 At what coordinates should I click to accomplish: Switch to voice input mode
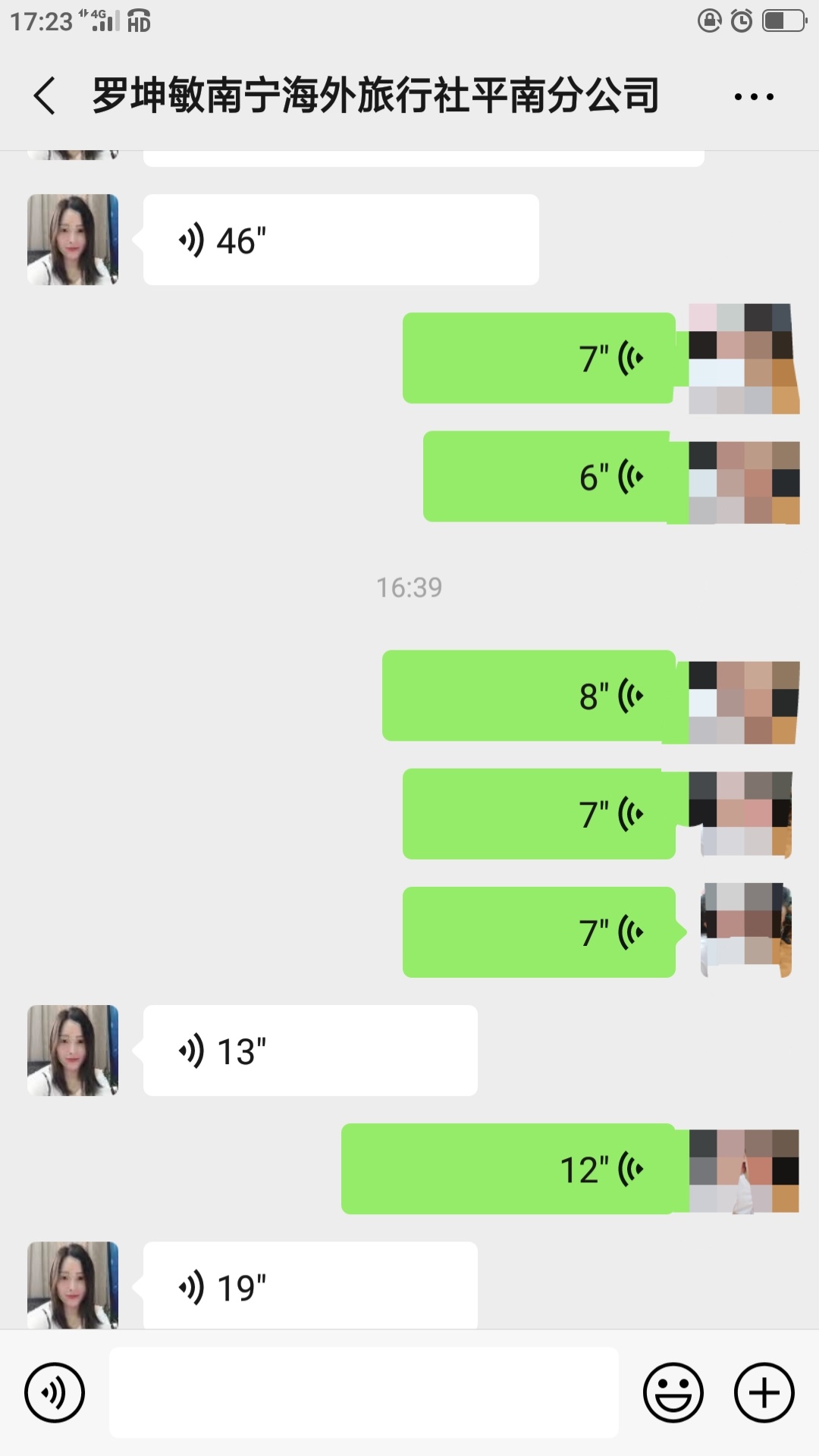(55, 1393)
